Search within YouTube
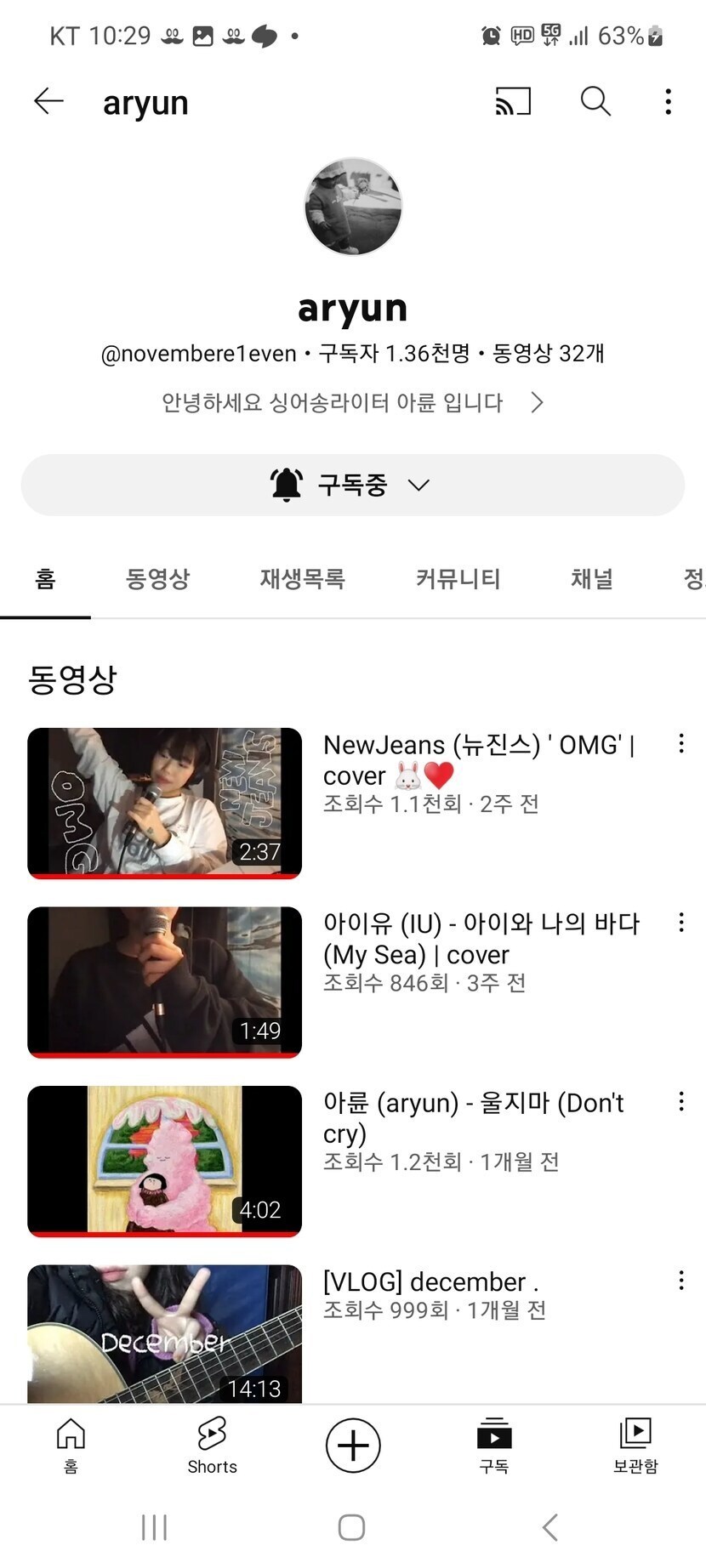 pos(595,101)
